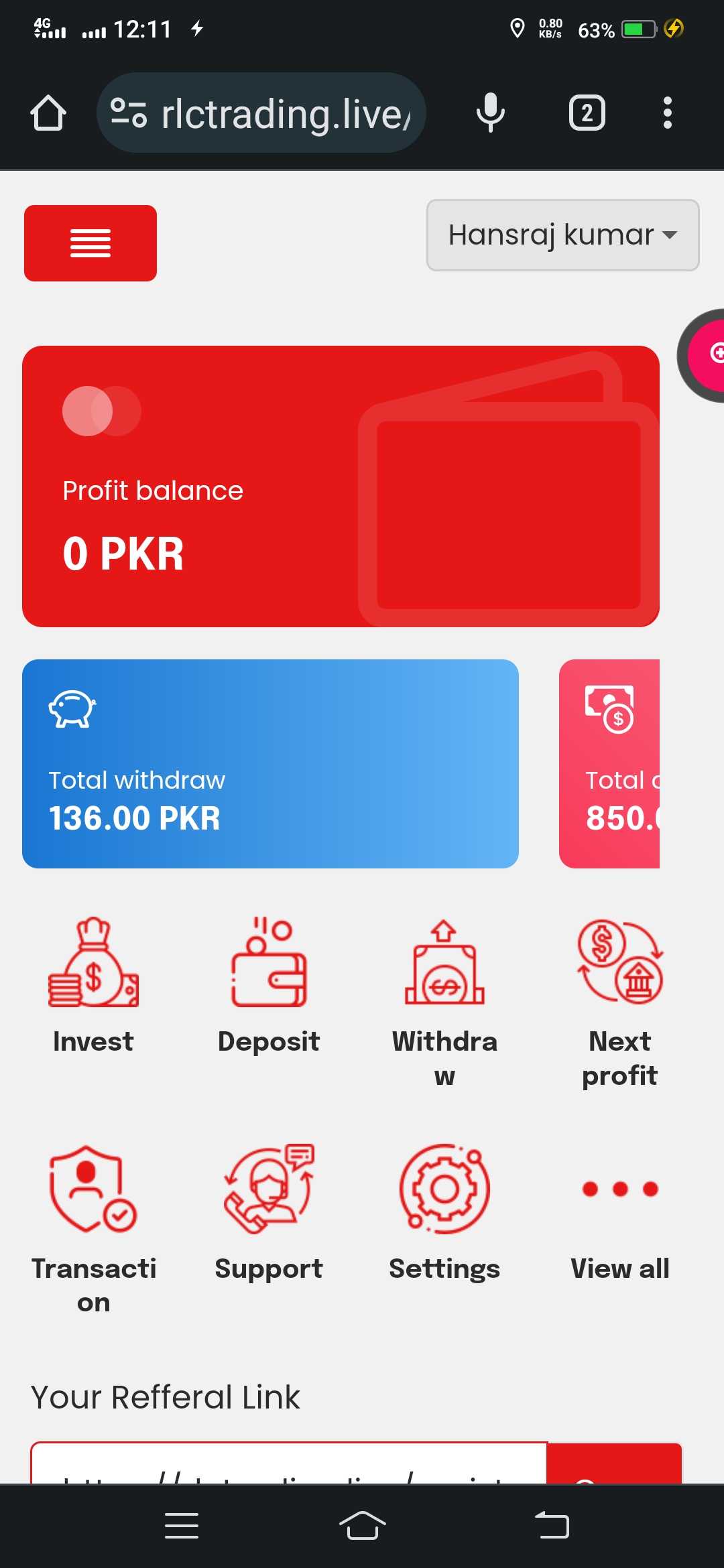Screen dimensions: 724x1568
Task: Open the browser tab switcher showing 2
Action: click(x=587, y=113)
